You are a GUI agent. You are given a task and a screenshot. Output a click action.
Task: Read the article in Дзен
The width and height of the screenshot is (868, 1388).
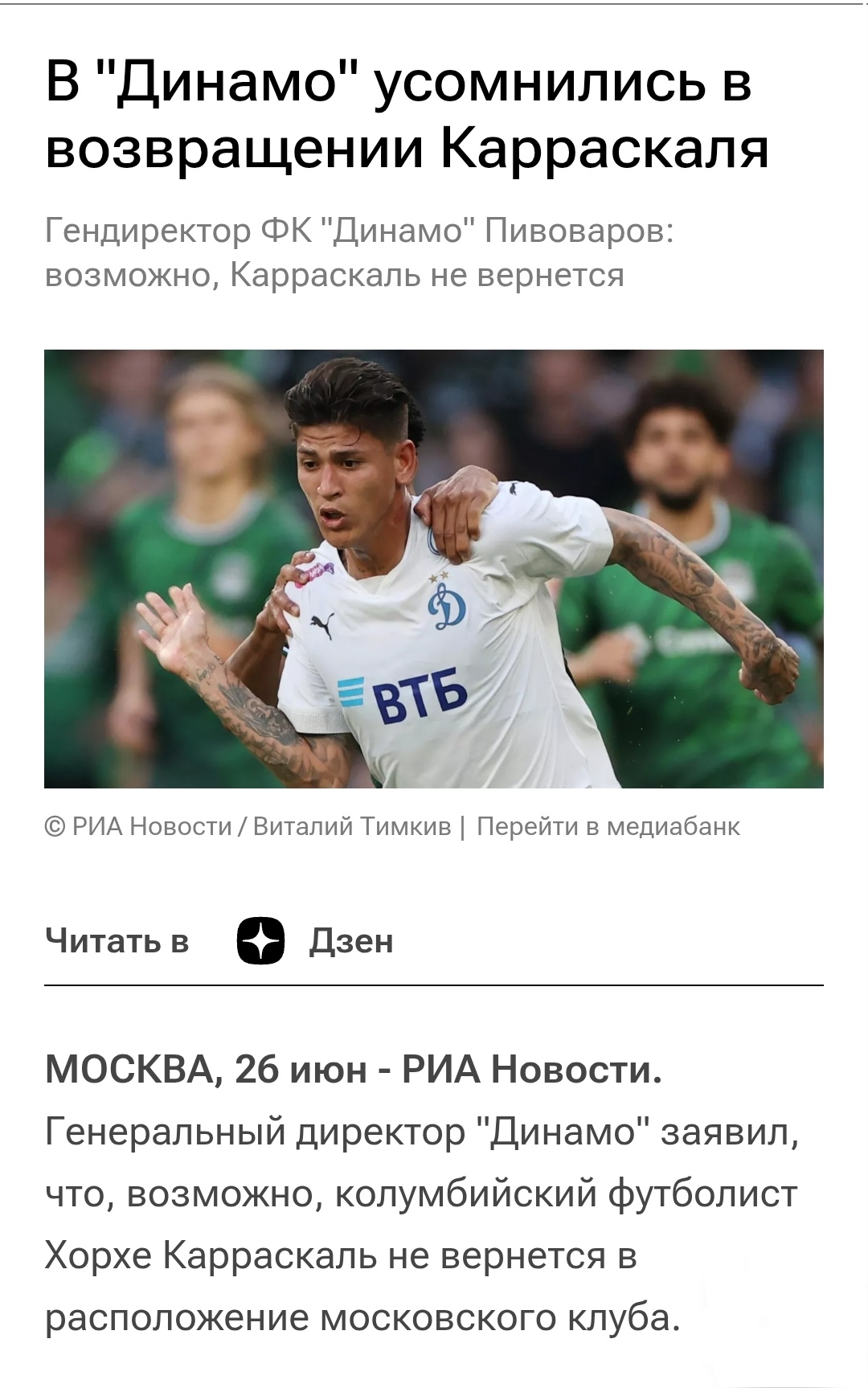pyautogui.click(x=315, y=940)
